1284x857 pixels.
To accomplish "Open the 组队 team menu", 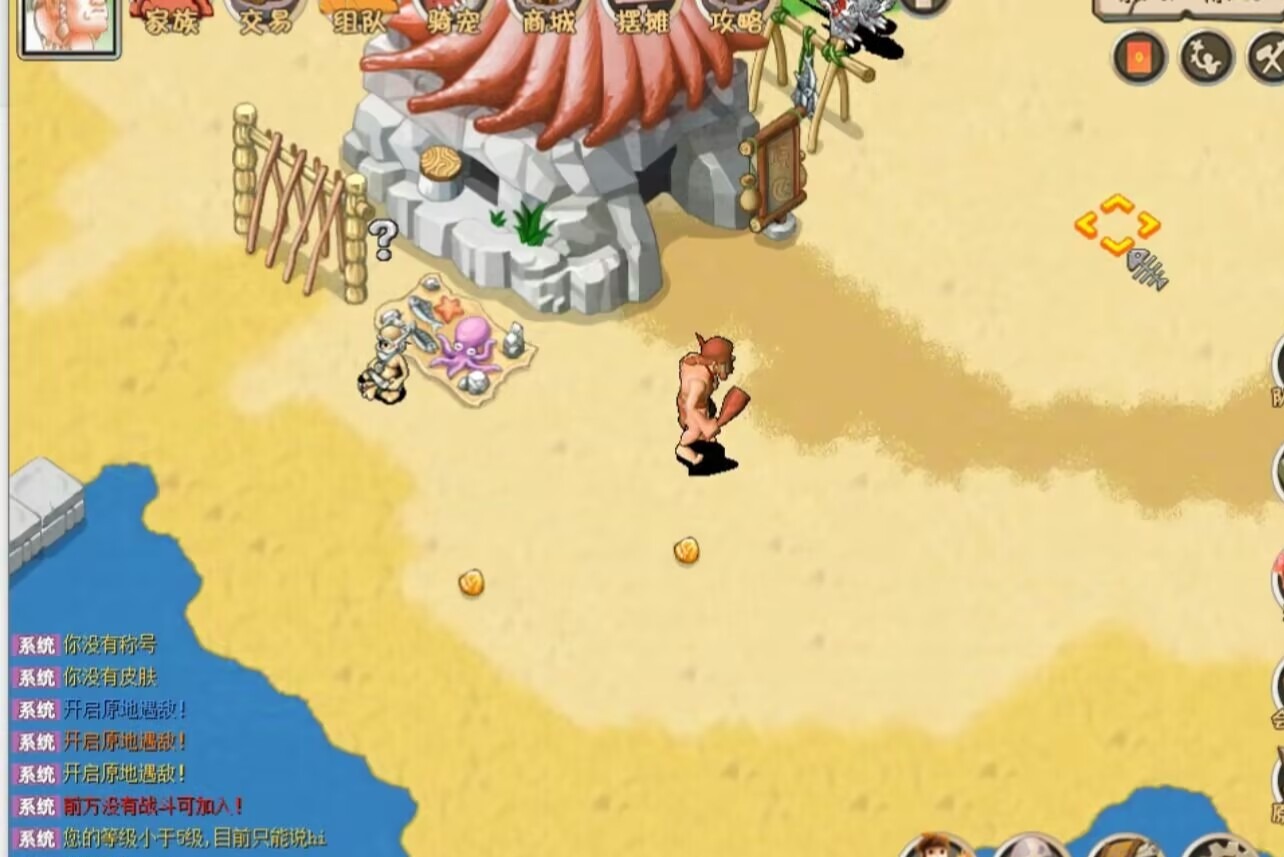I will tap(360, 17).
